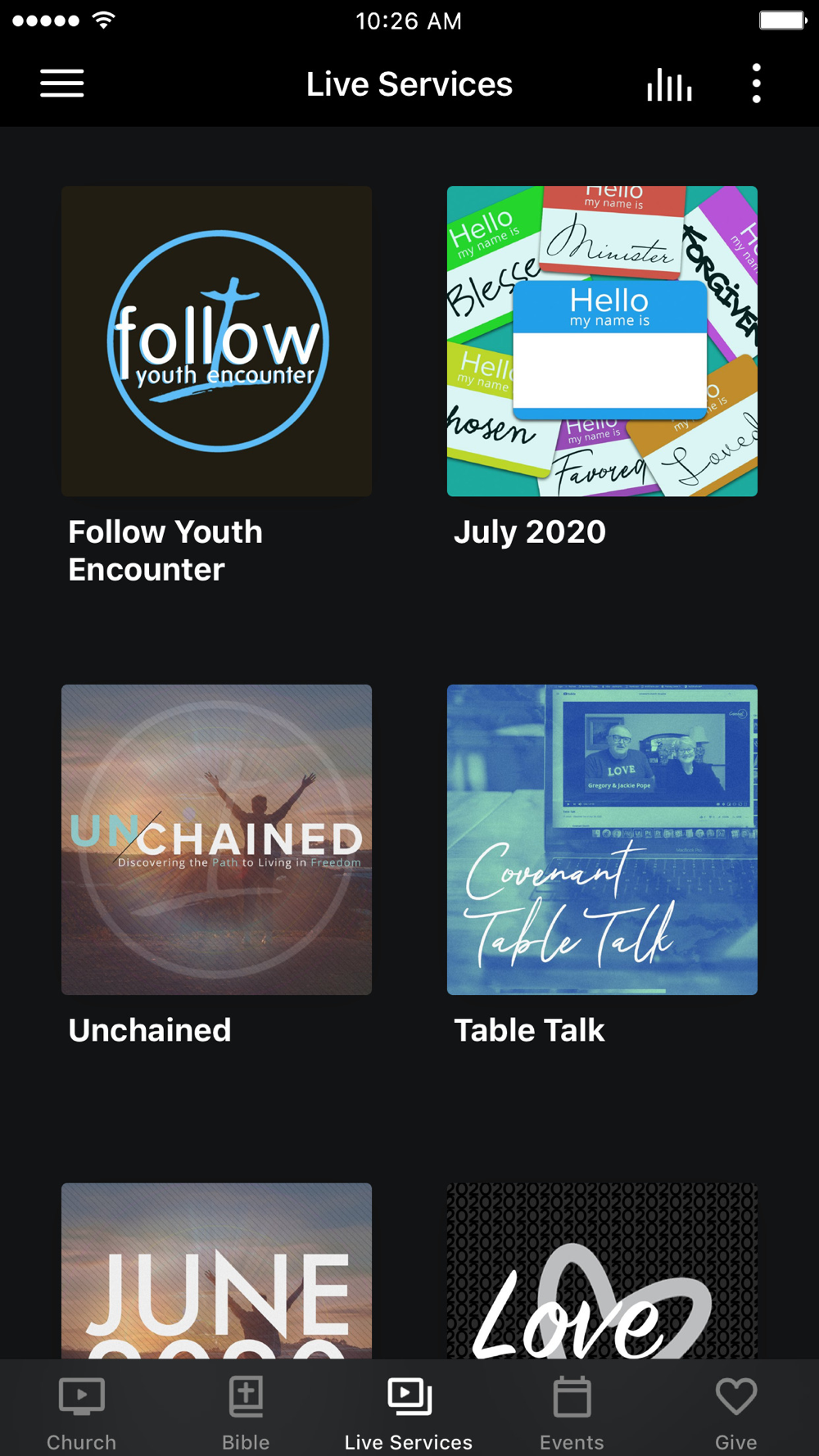The width and height of the screenshot is (819, 1456).
Task: Open the three-dot overflow menu
Action: pyautogui.click(x=756, y=84)
